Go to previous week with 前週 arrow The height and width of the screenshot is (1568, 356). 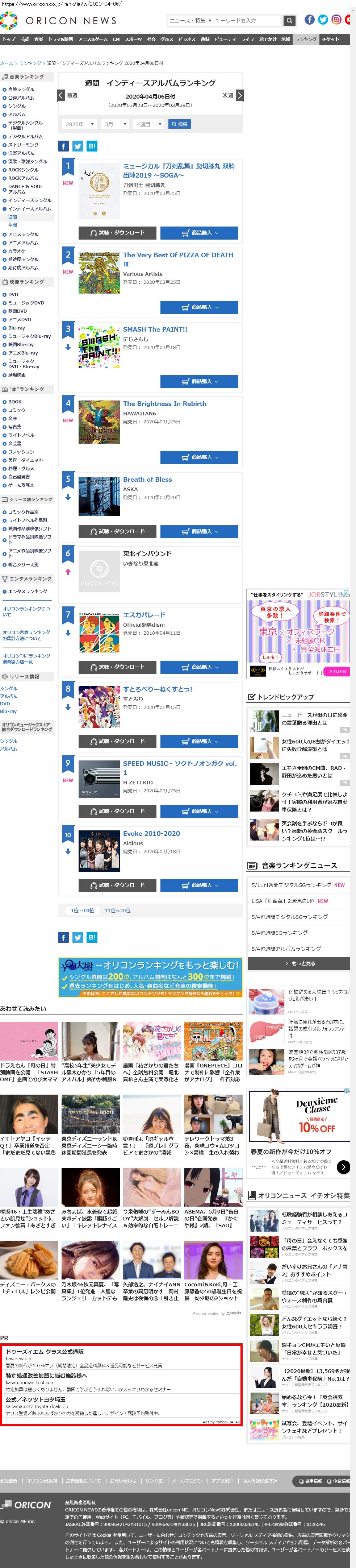pyautogui.click(x=61, y=96)
